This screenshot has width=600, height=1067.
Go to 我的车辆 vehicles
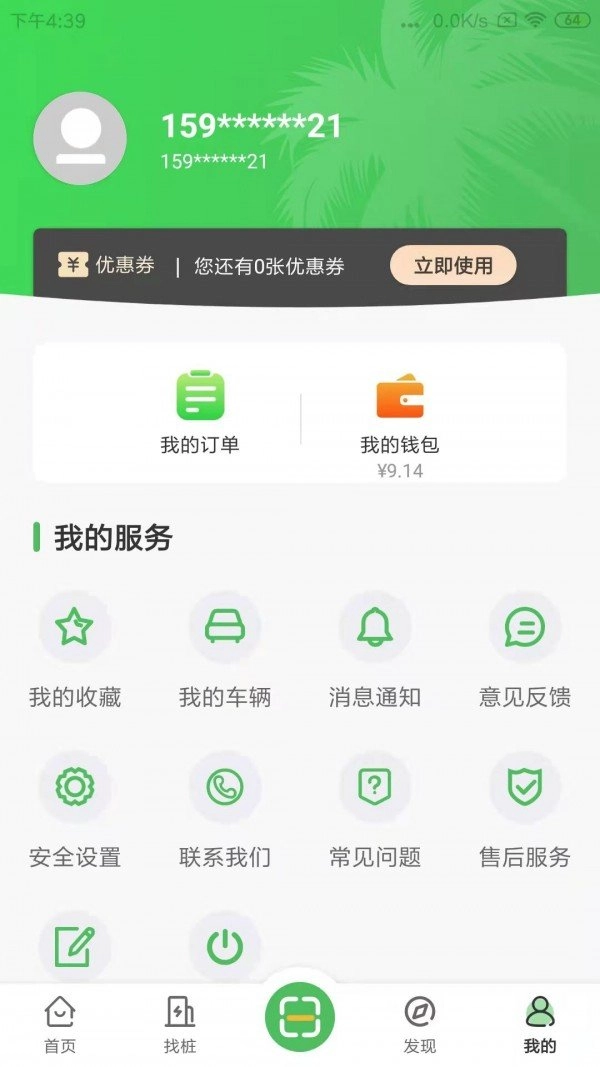click(225, 650)
